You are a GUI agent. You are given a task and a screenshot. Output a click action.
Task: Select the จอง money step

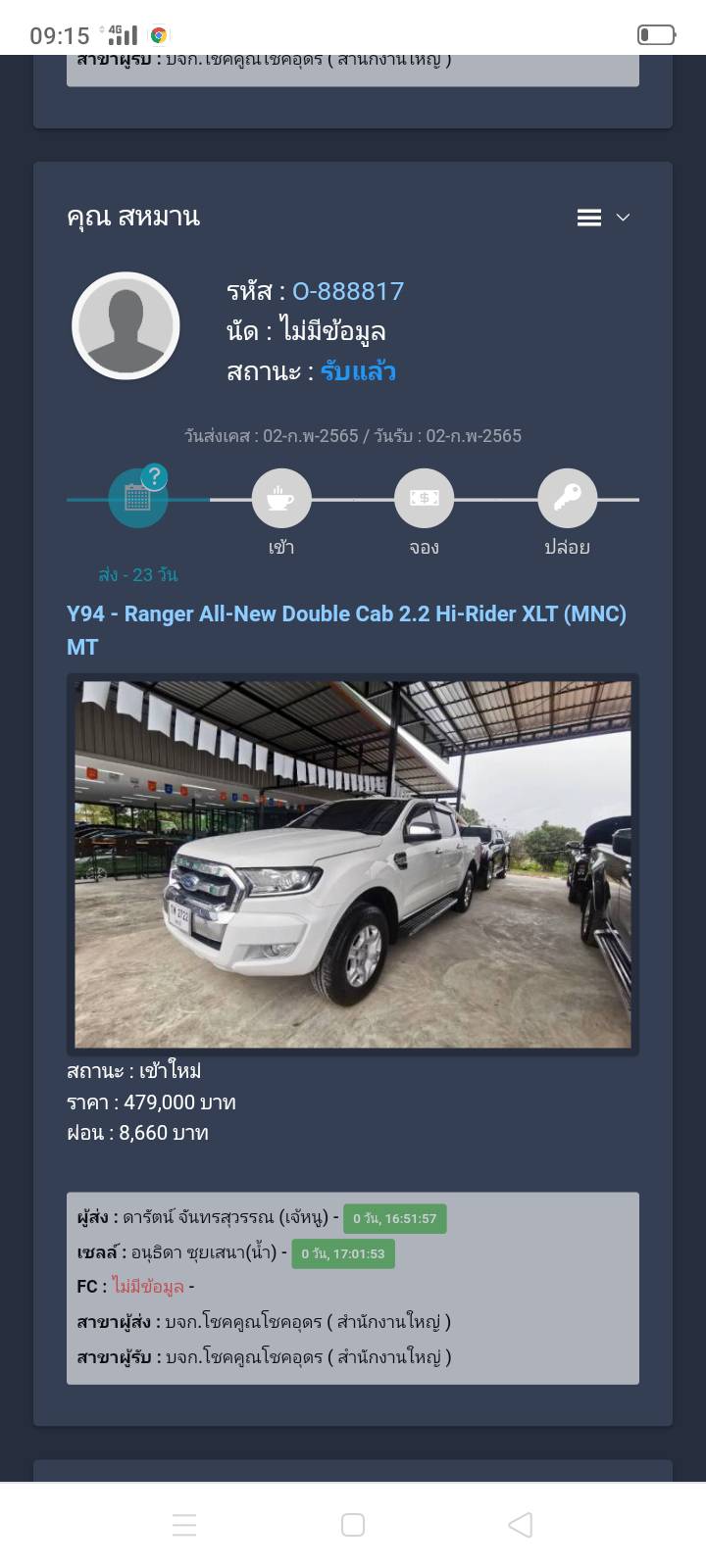pos(424,498)
